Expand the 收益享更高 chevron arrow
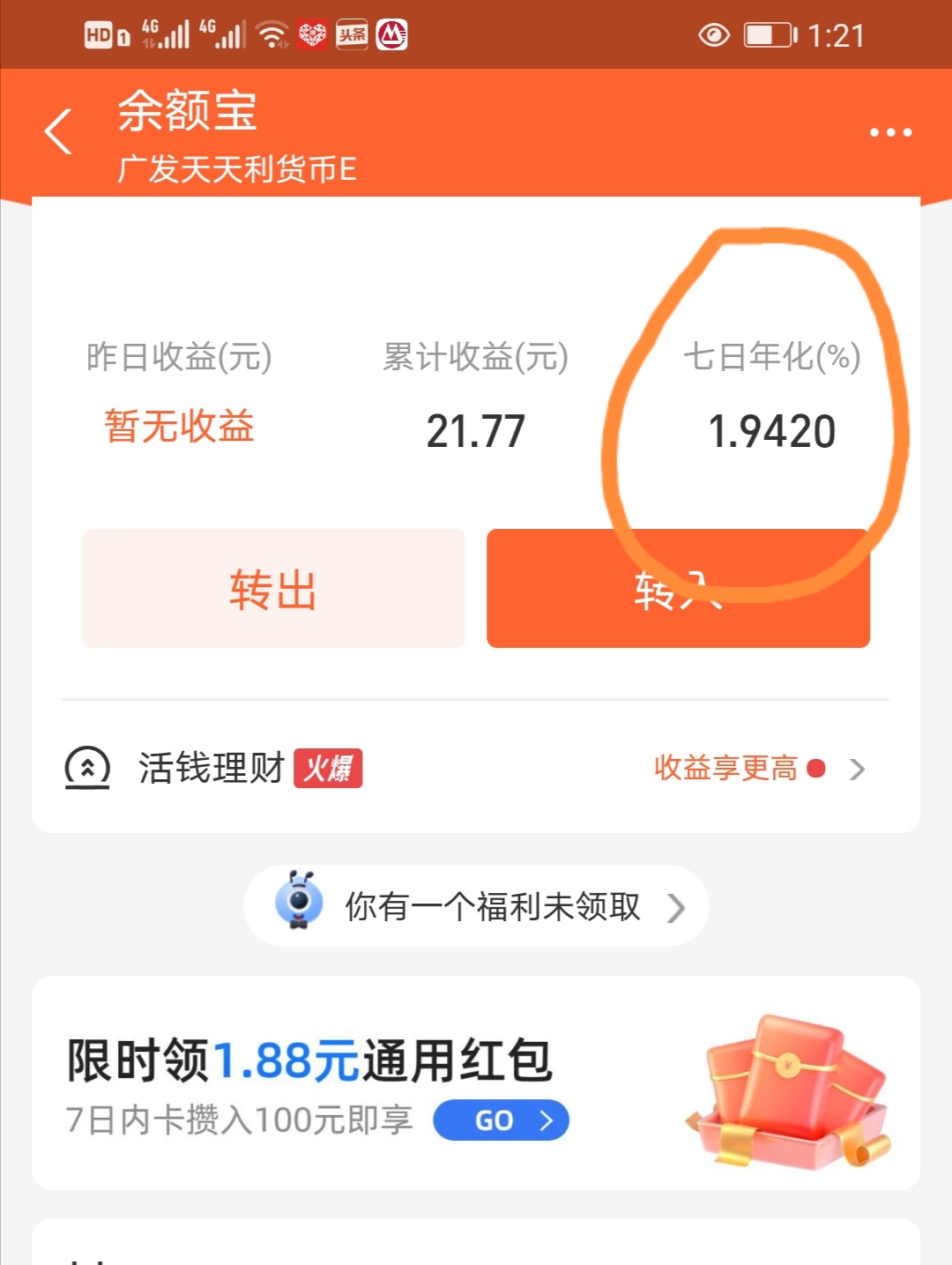This screenshot has height=1265, width=952. tap(857, 769)
